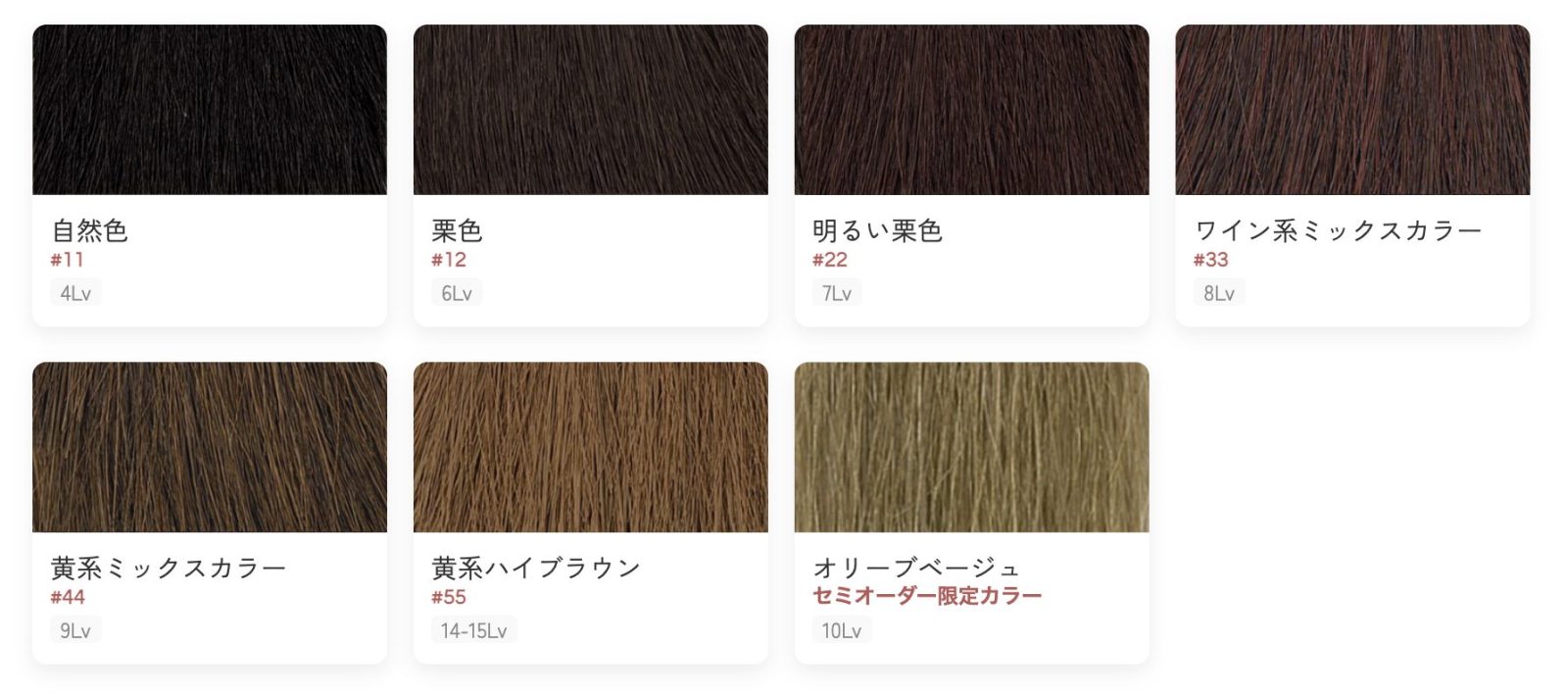Choose the 黄系ミックスカラー #44 card
Viewport: 1568px width, 696px height.
click(209, 512)
